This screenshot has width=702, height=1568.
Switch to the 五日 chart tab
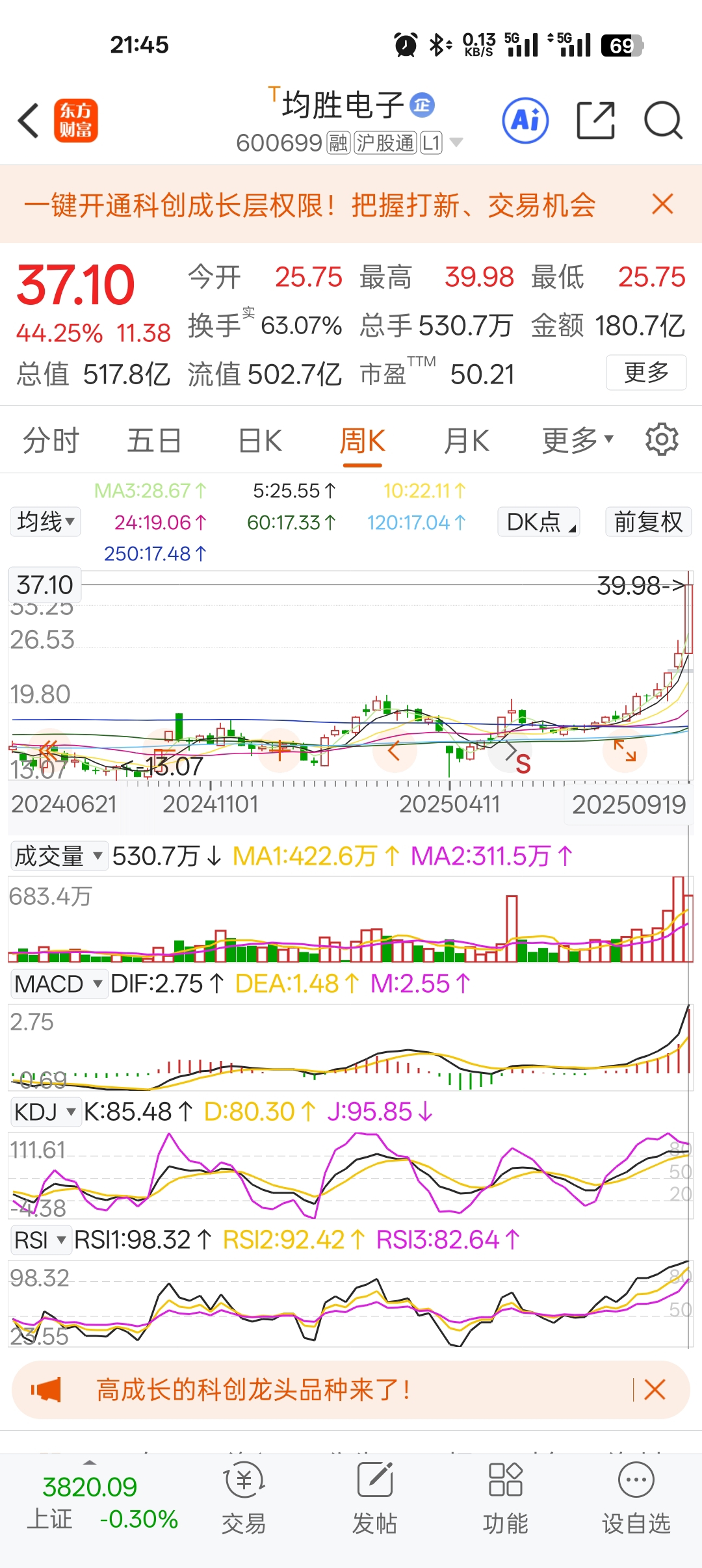point(154,441)
